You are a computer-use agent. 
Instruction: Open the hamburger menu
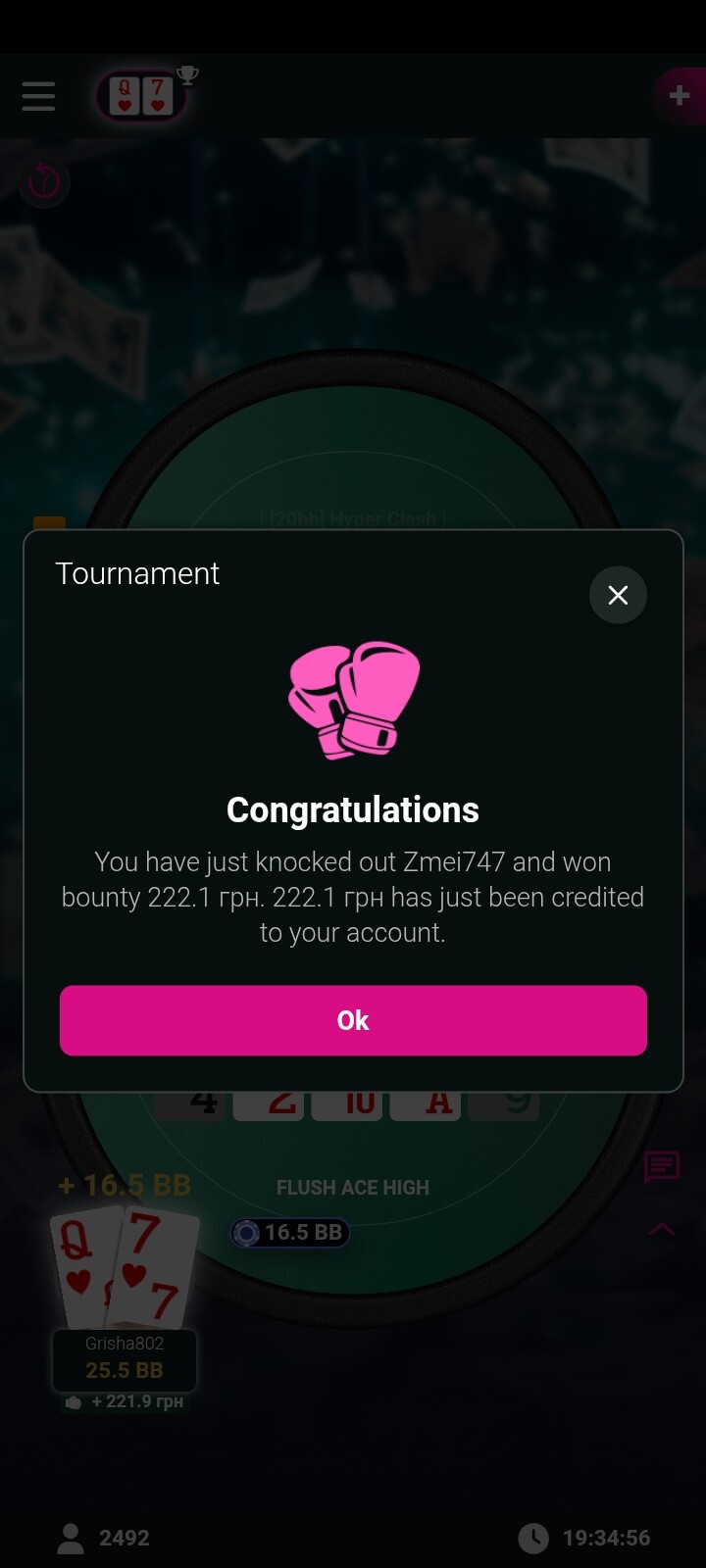(38, 96)
